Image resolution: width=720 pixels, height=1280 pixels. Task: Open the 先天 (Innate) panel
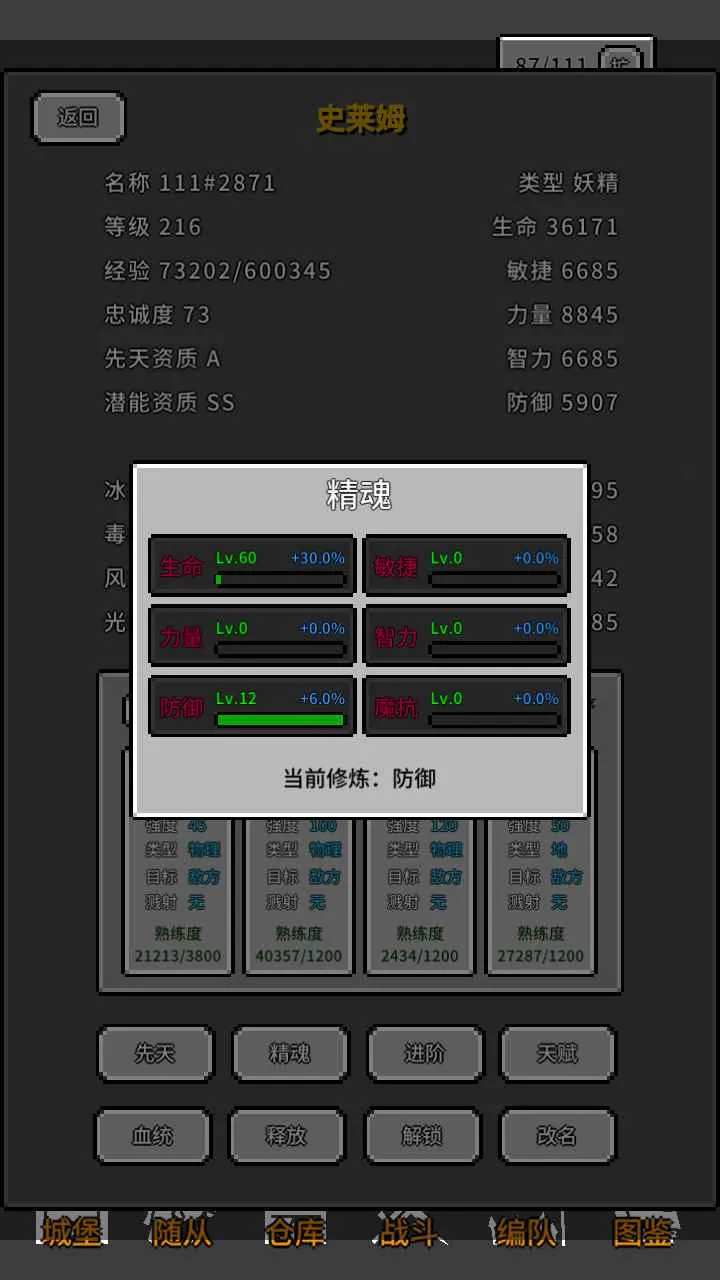155,1053
